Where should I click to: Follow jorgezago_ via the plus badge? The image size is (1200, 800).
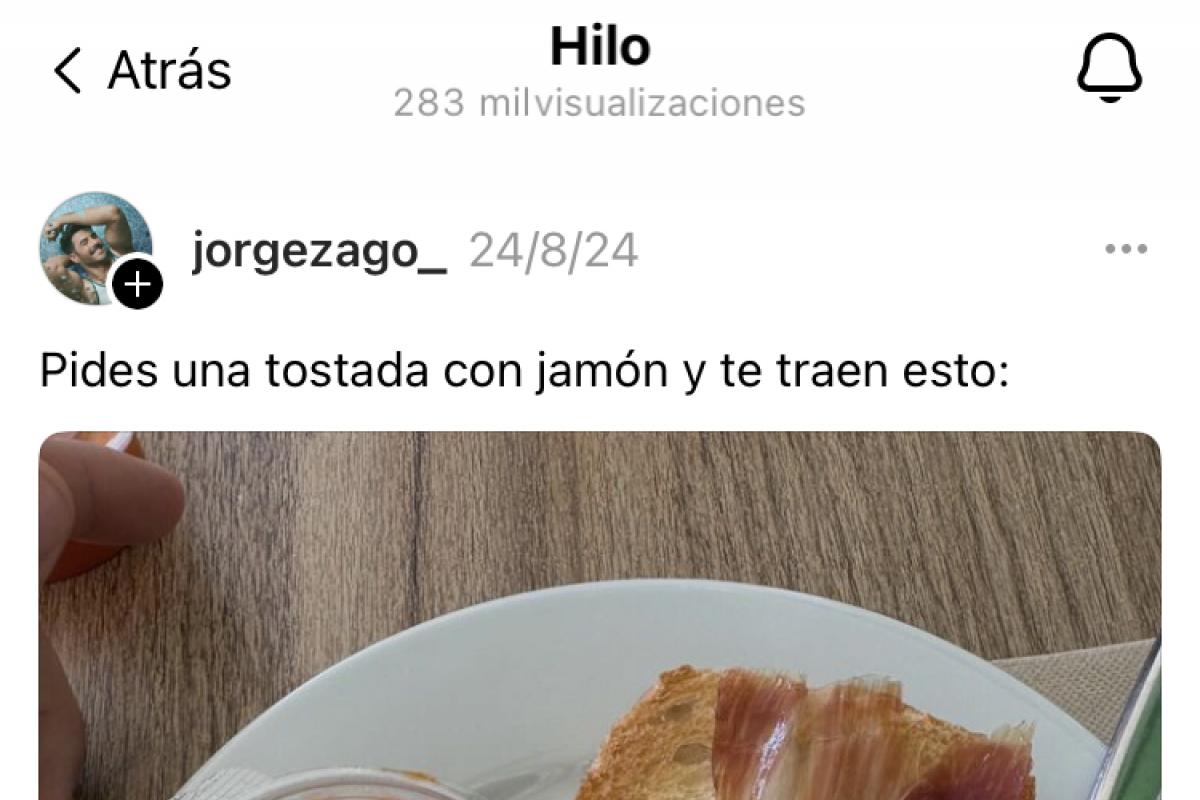(x=137, y=286)
